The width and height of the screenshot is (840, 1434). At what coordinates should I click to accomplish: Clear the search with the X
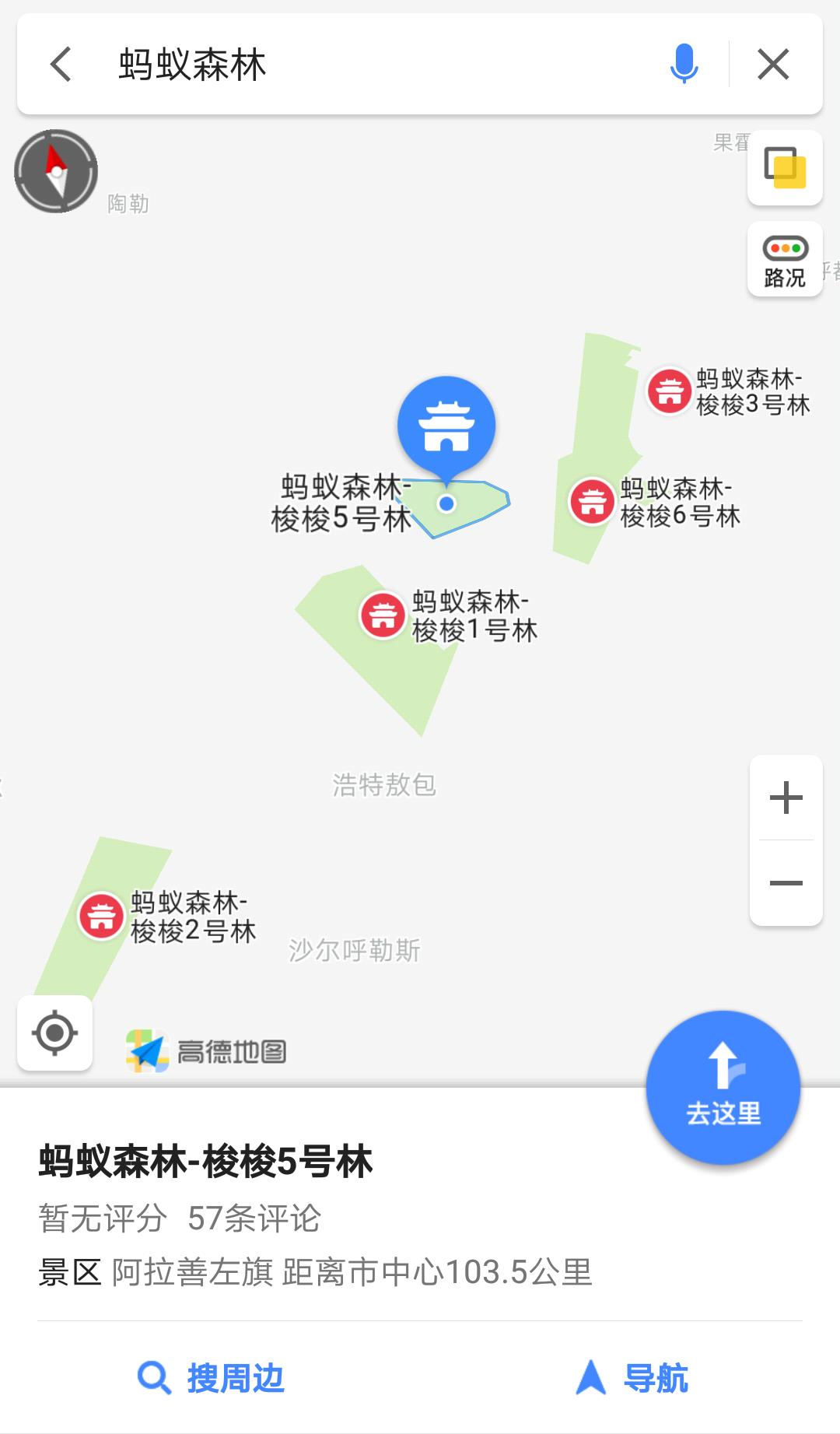[x=773, y=64]
